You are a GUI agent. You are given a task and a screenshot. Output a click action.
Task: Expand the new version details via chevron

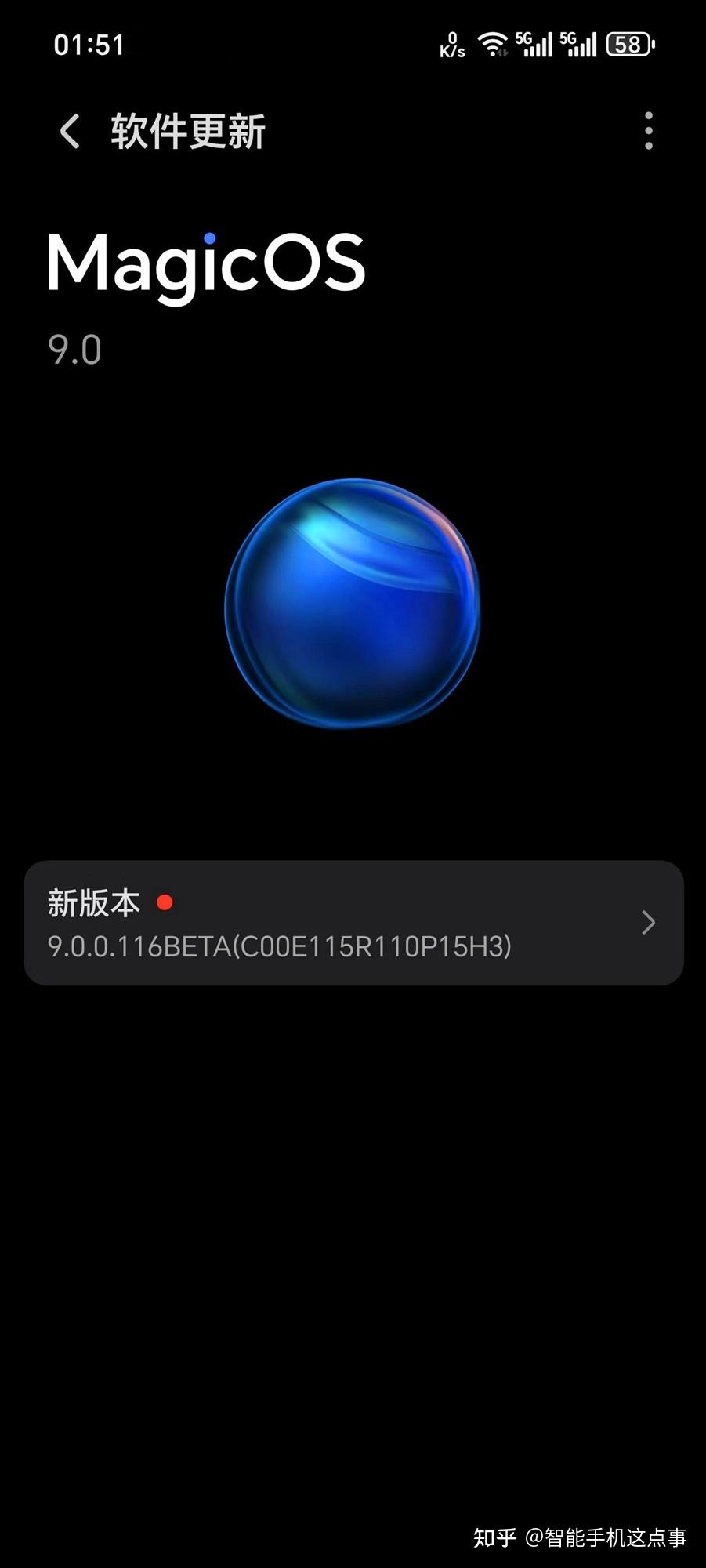pos(649,923)
